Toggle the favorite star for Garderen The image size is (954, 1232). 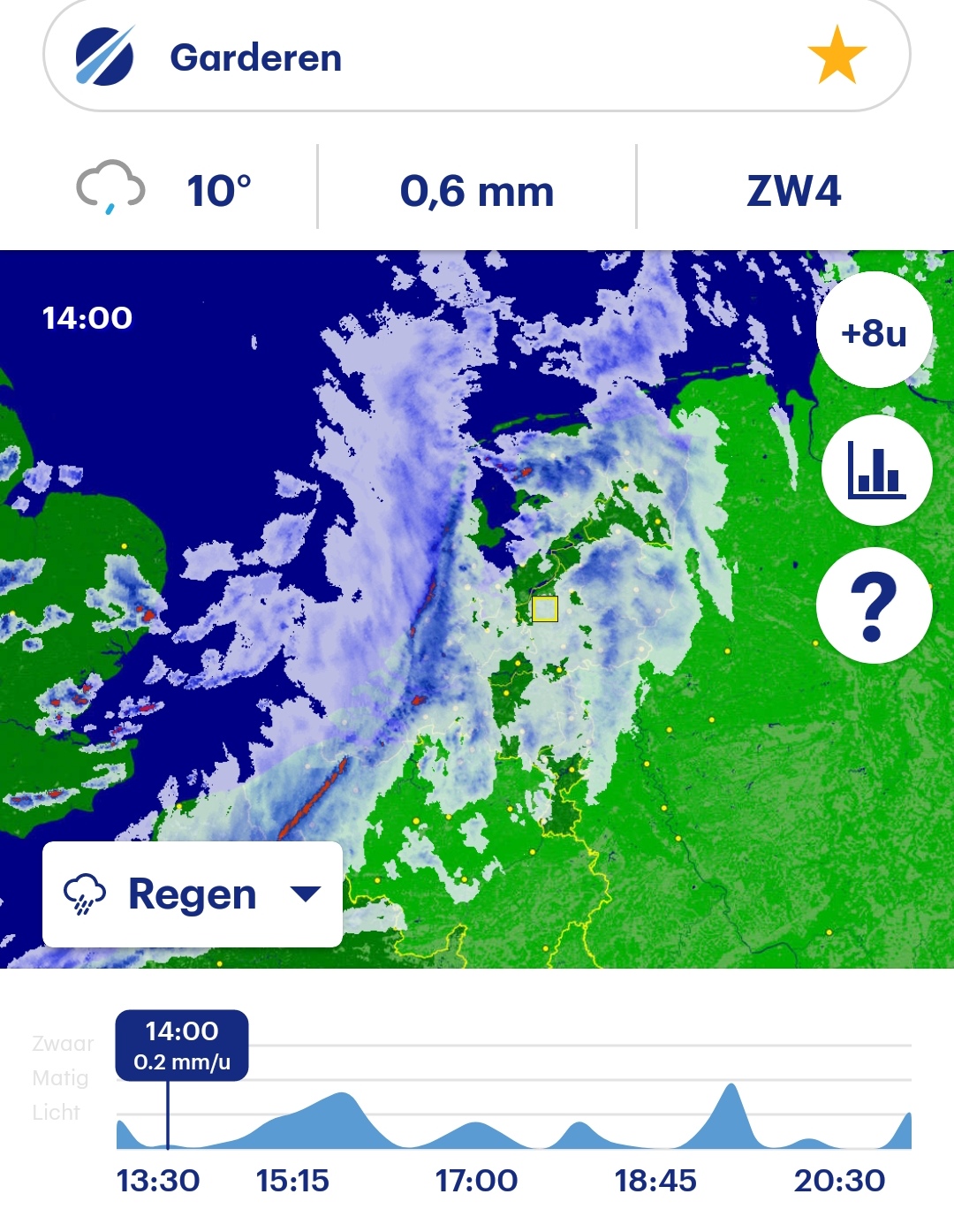[x=836, y=57]
